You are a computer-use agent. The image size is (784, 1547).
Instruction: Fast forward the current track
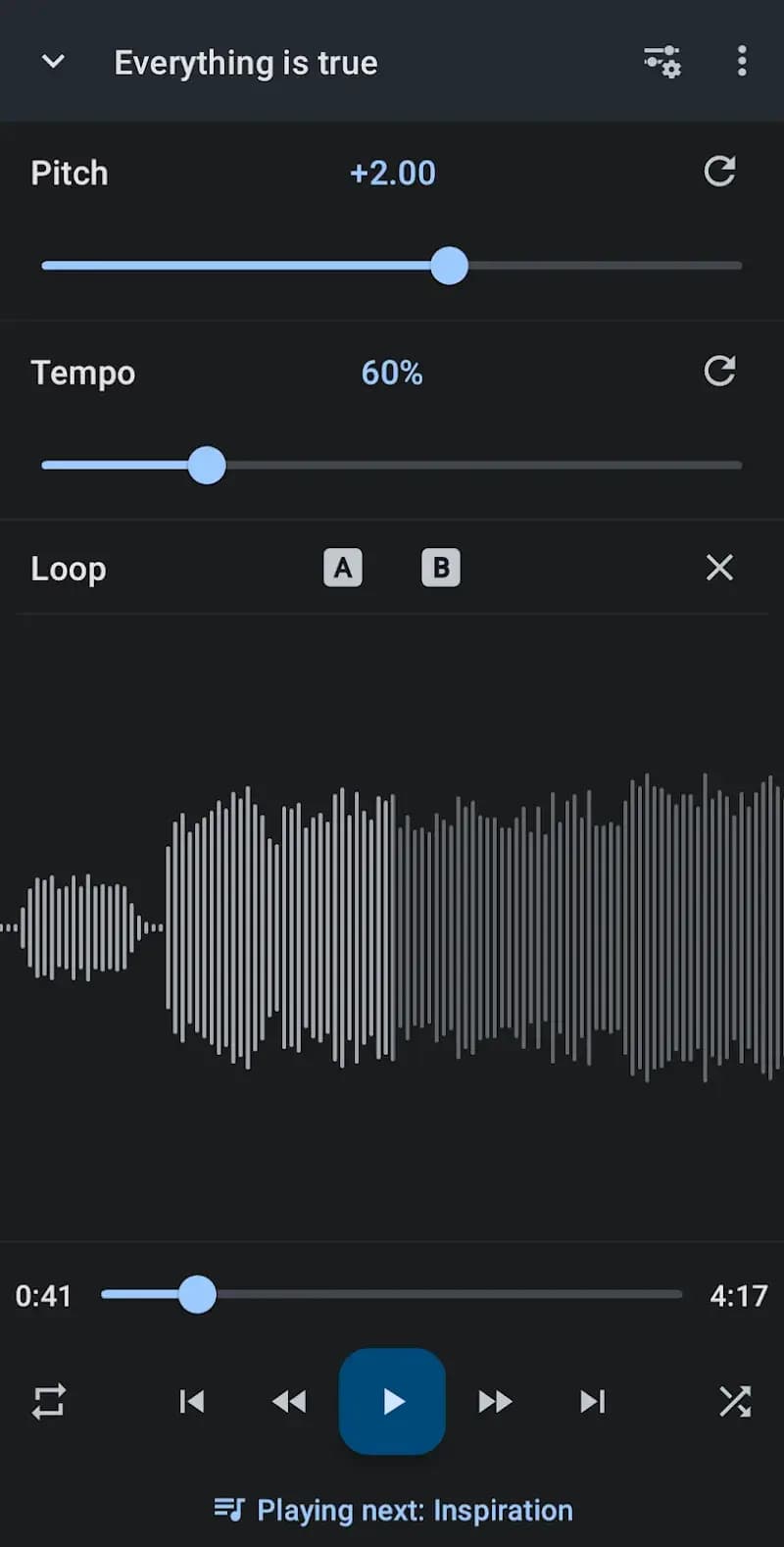(495, 1401)
